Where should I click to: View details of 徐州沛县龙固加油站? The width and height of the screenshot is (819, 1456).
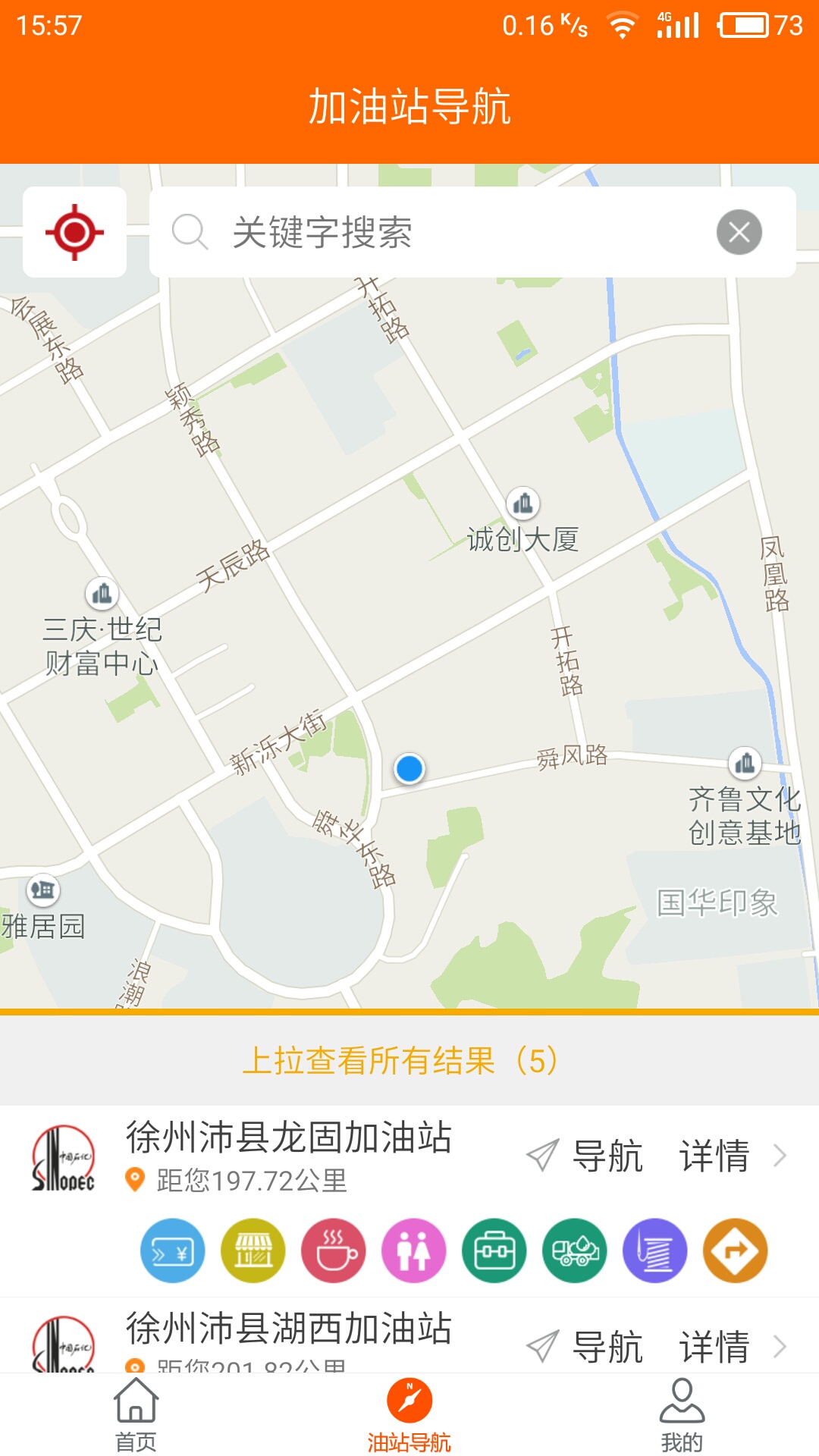click(x=731, y=1156)
